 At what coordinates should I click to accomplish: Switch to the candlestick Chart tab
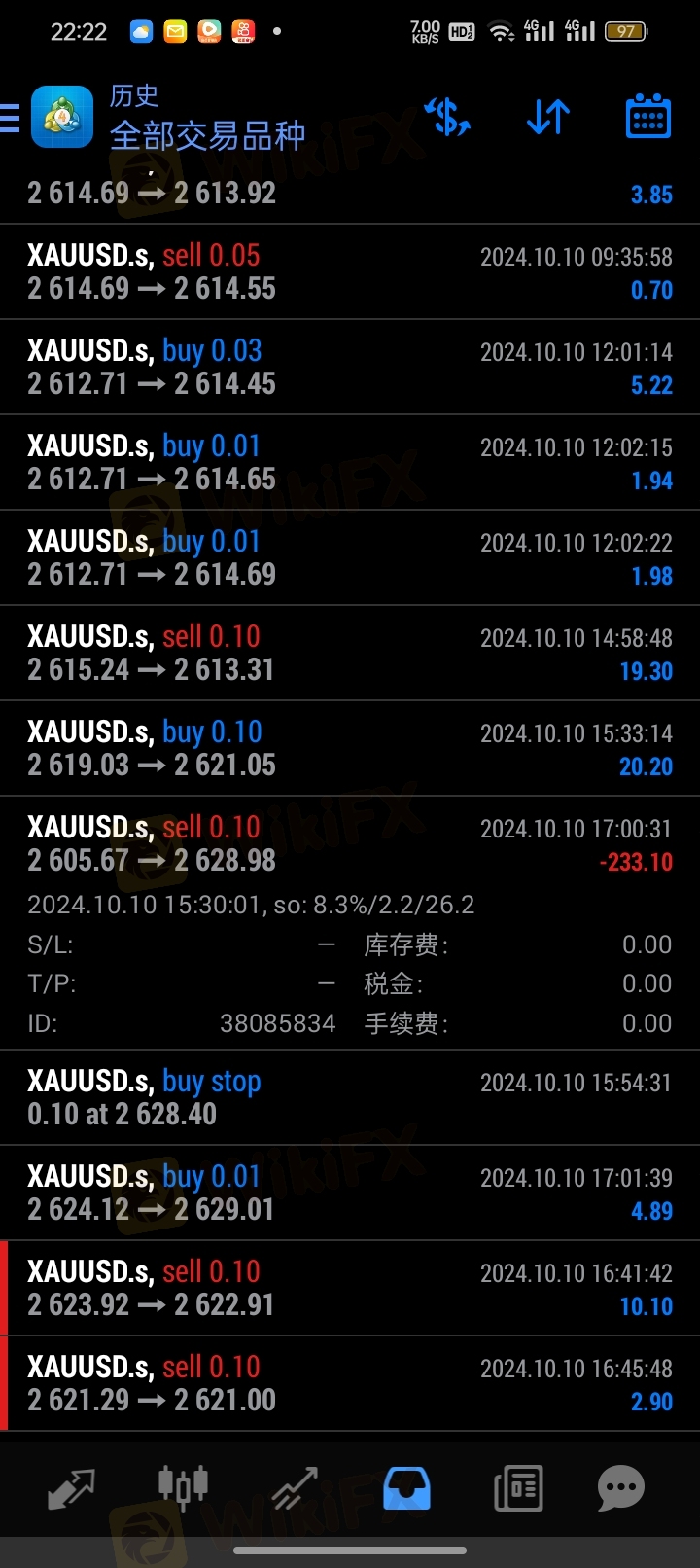point(183,1486)
